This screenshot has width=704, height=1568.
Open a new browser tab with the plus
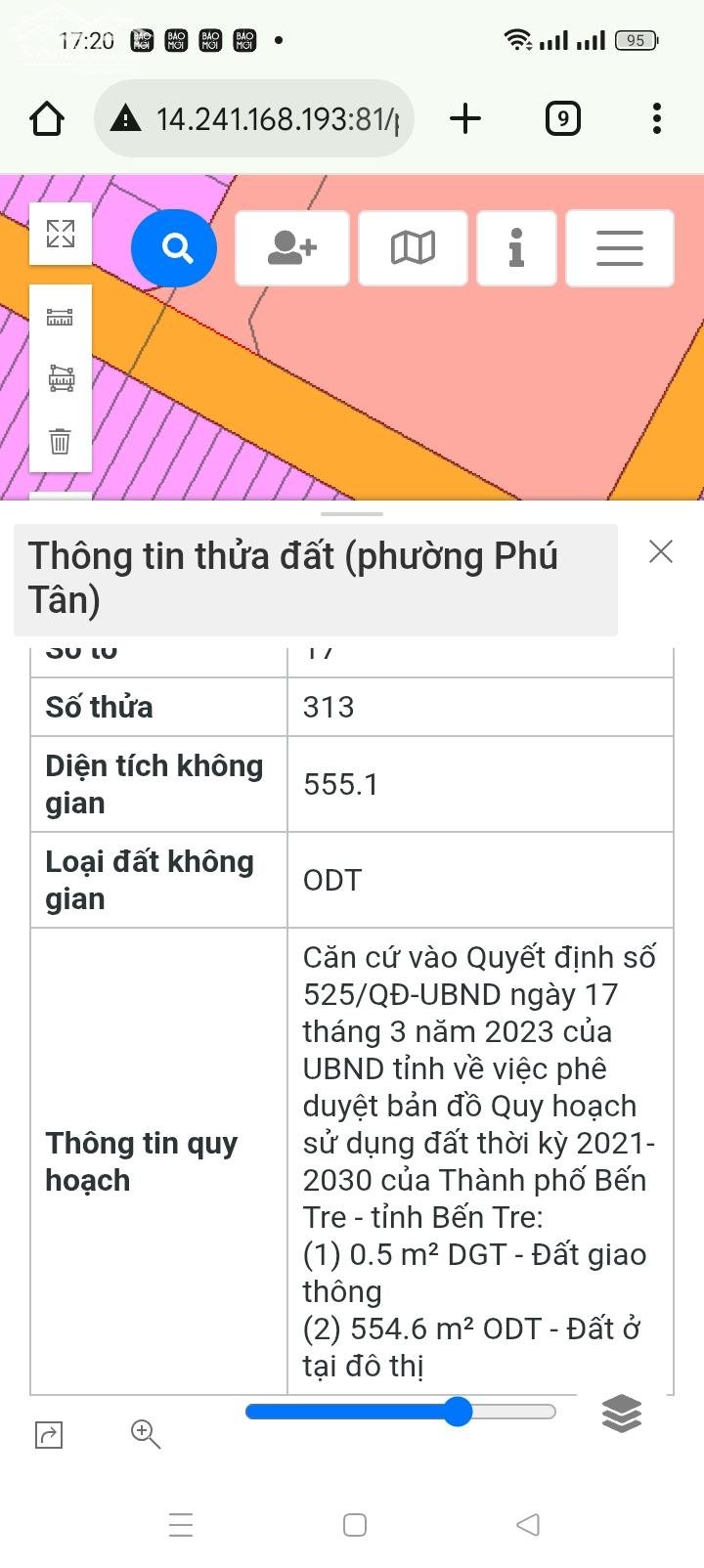(x=465, y=118)
